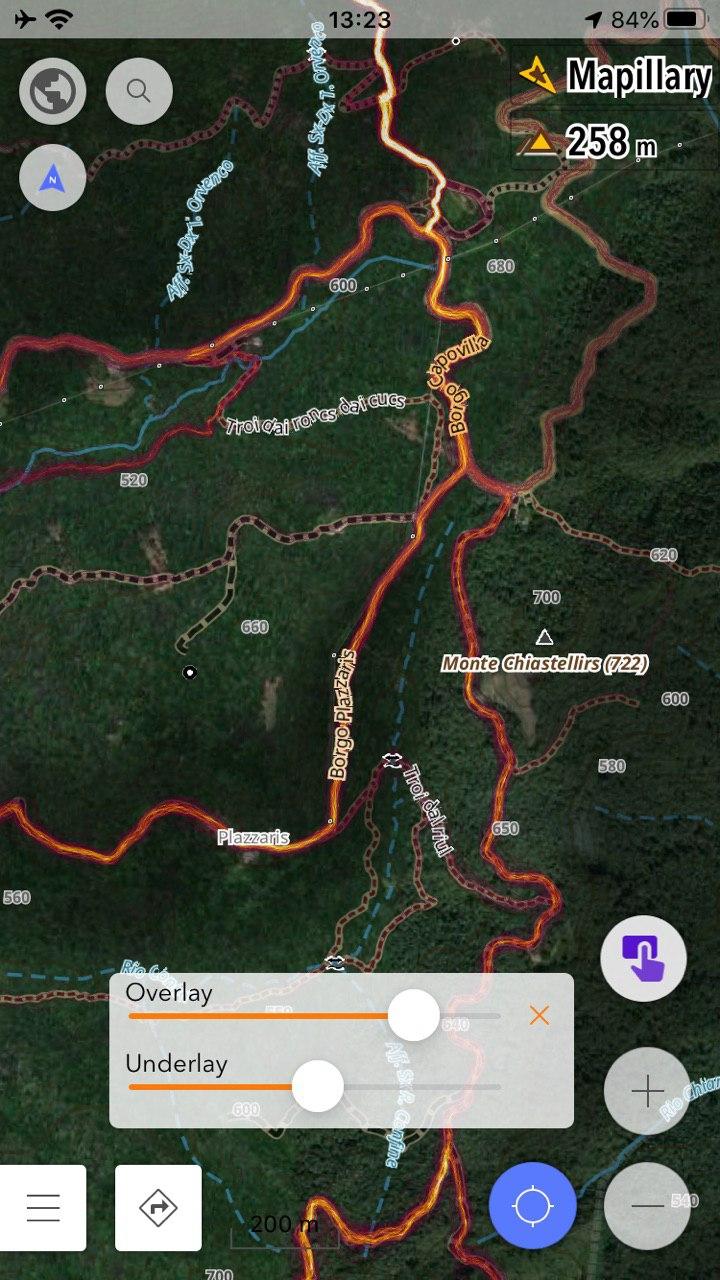Image resolution: width=720 pixels, height=1280 pixels.
Task: Zoom out of the map
Action: 647,1206
